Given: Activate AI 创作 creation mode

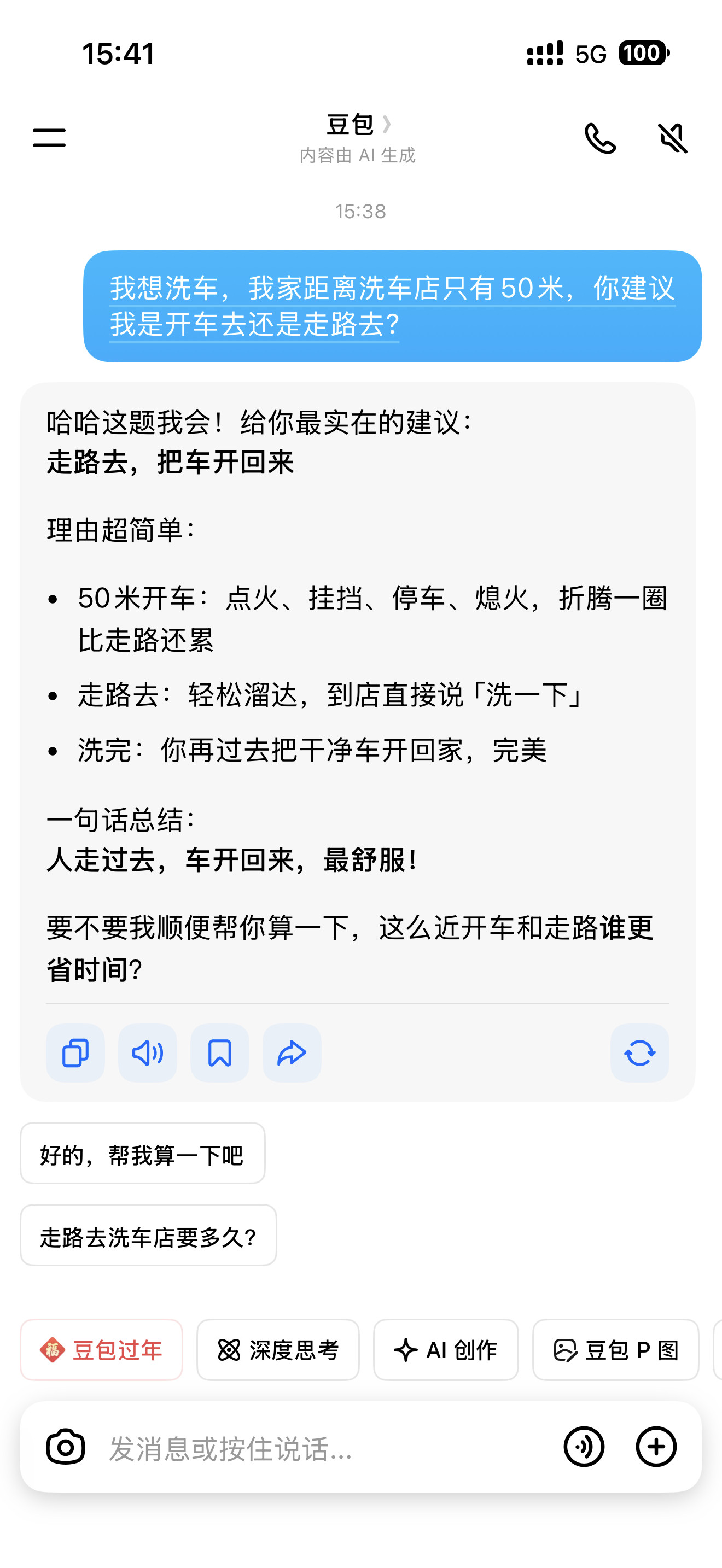Looking at the screenshot, I should (446, 1350).
